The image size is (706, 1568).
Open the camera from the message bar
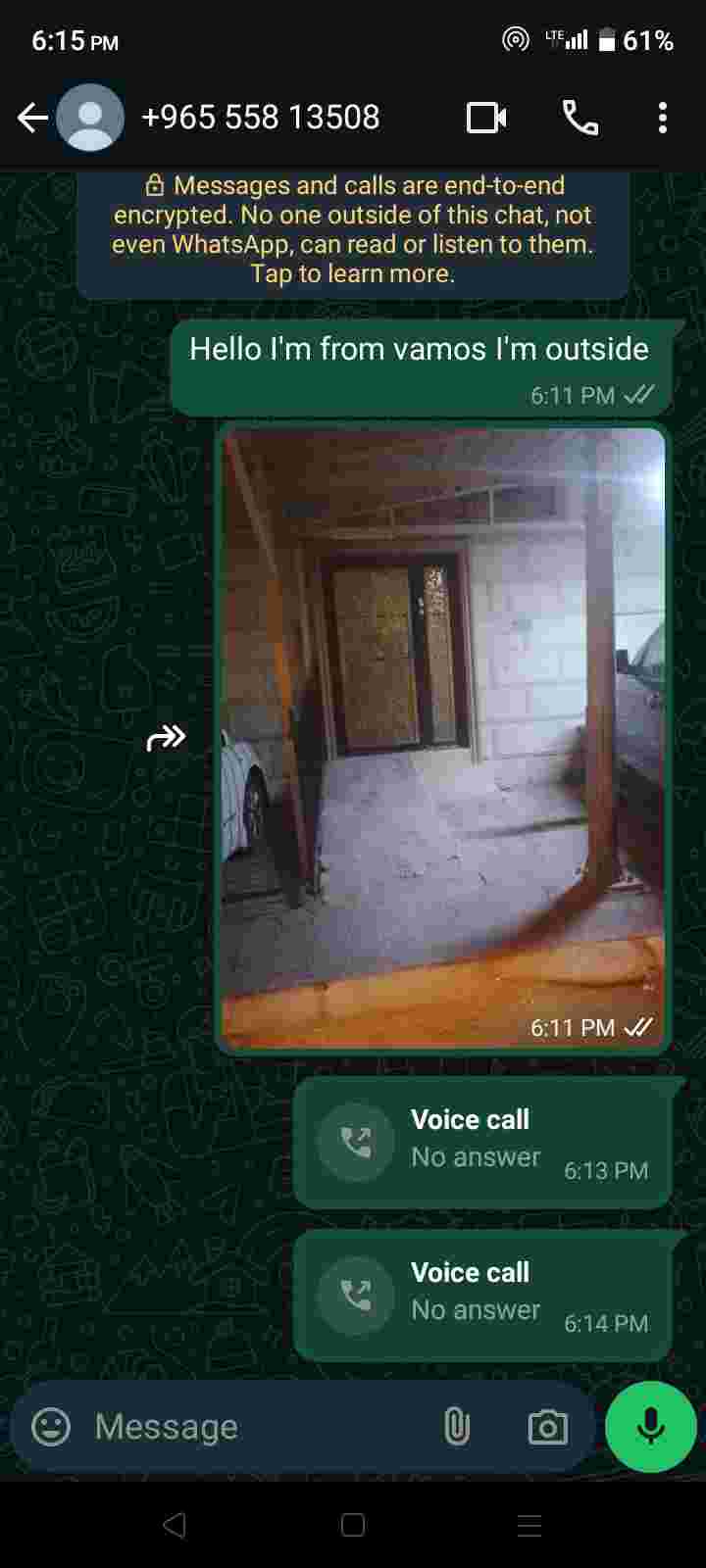[547, 1427]
